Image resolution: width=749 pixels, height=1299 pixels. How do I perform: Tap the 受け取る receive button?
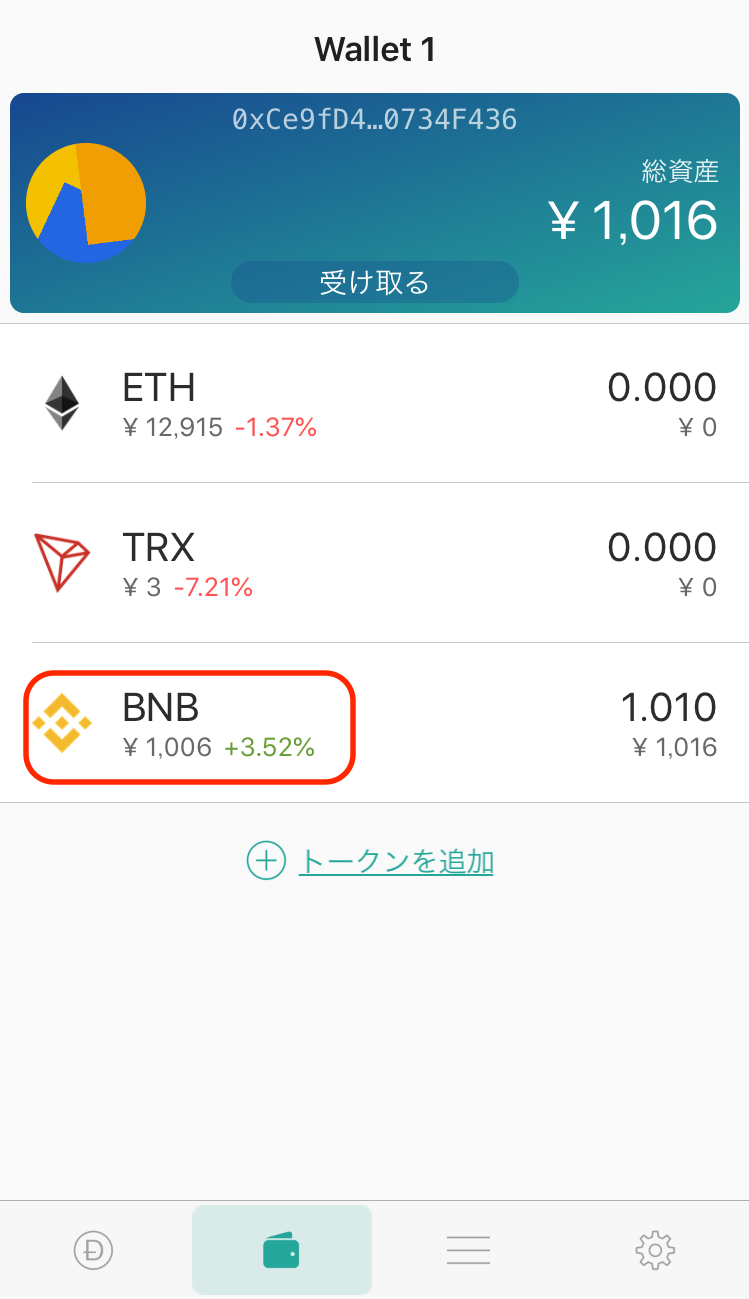(374, 282)
